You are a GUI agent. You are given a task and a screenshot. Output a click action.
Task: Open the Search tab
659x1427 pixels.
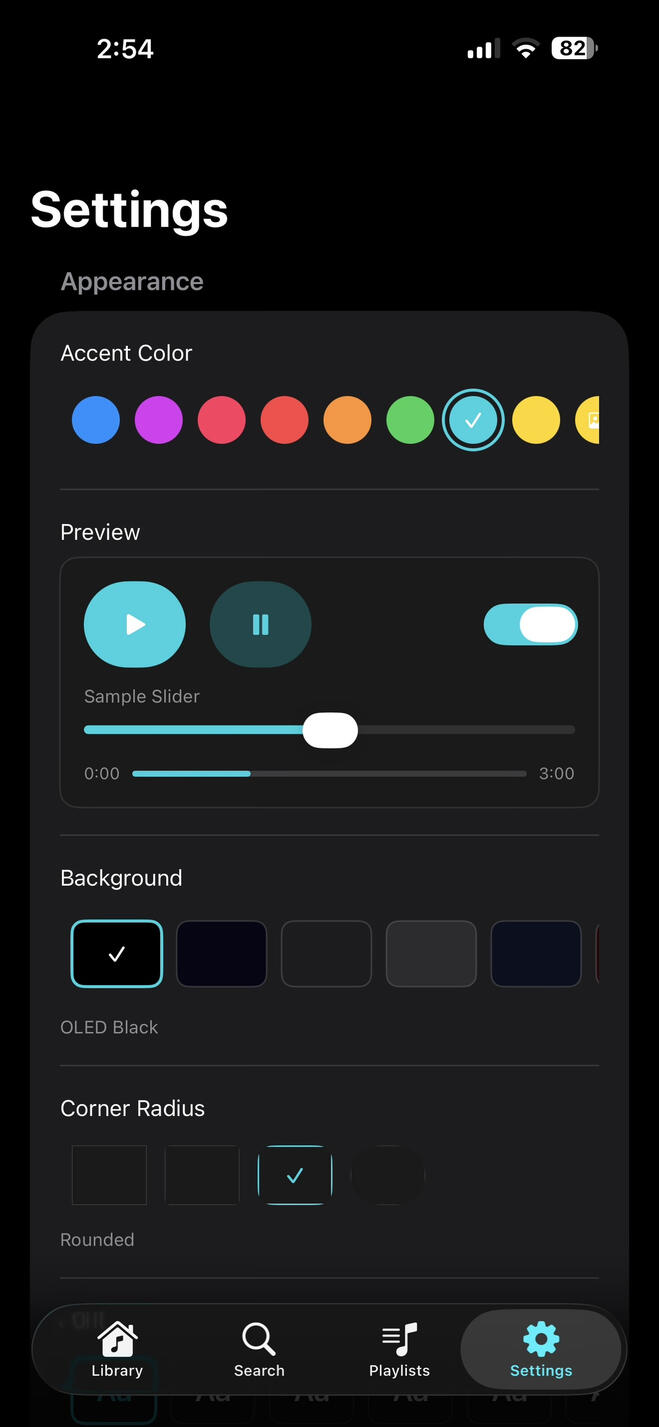[x=259, y=1350]
